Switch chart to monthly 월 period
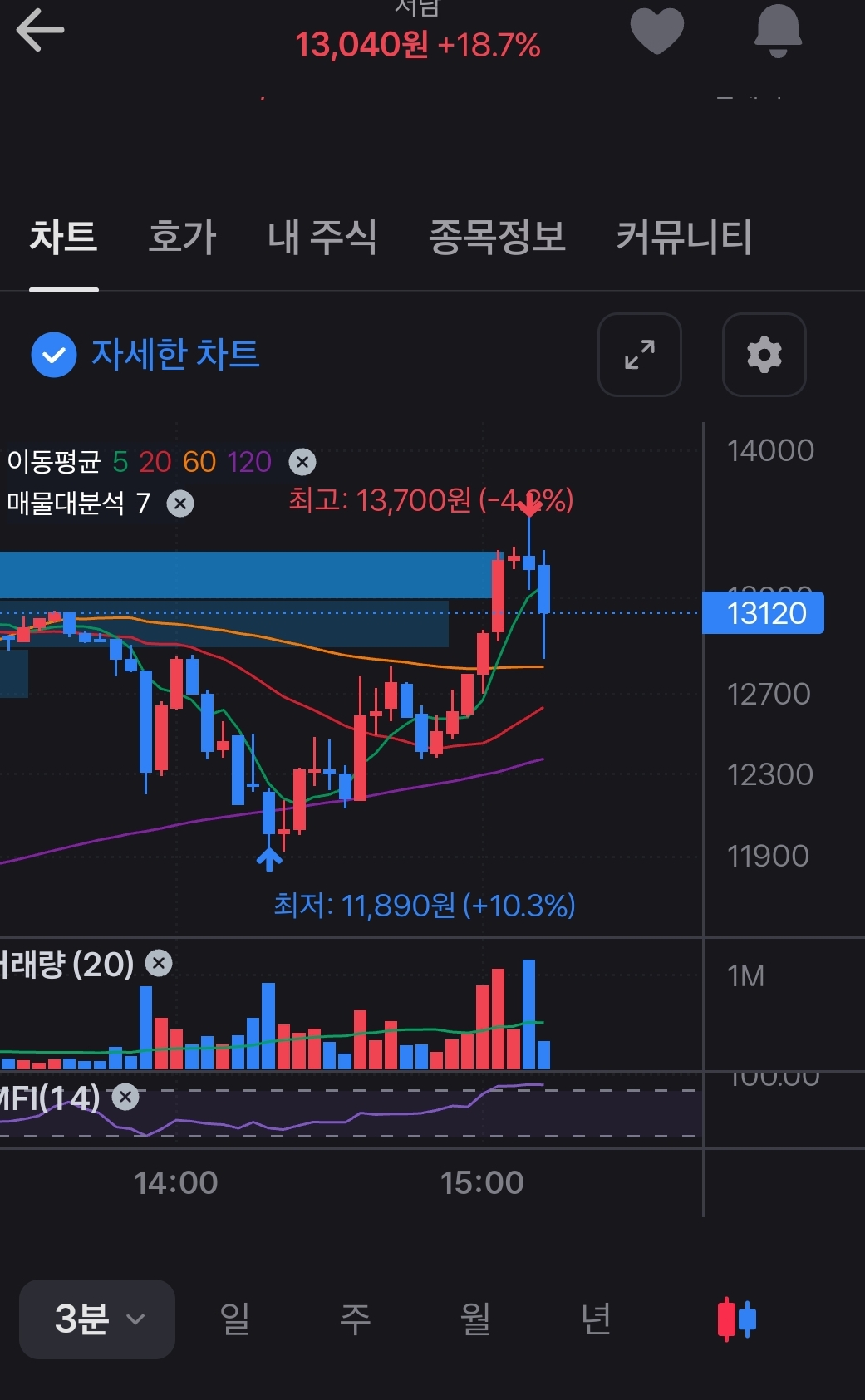865x1400 pixels. [x=475, y=1319]
